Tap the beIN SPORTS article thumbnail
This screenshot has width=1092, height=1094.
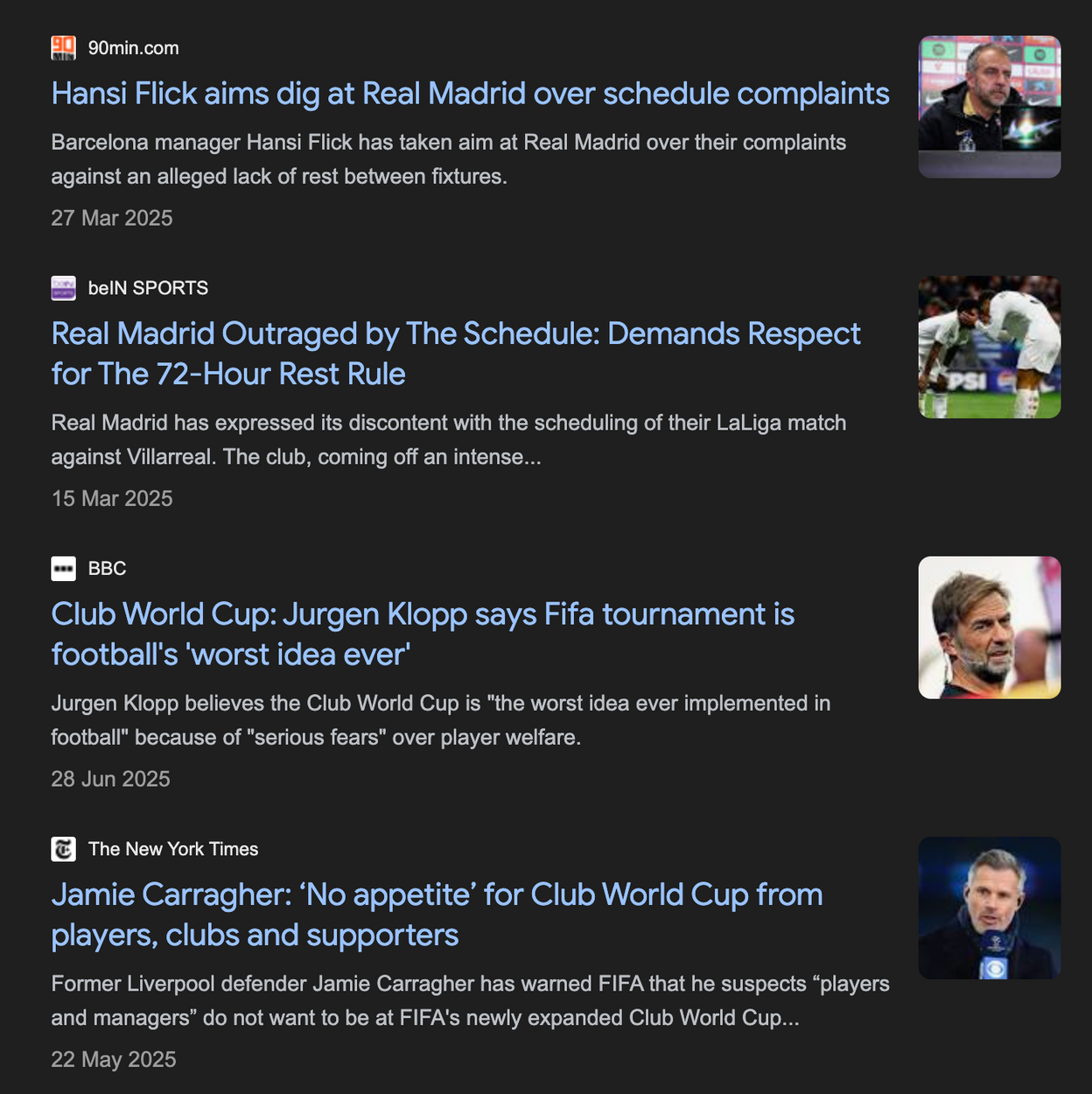tap(989, 347)
